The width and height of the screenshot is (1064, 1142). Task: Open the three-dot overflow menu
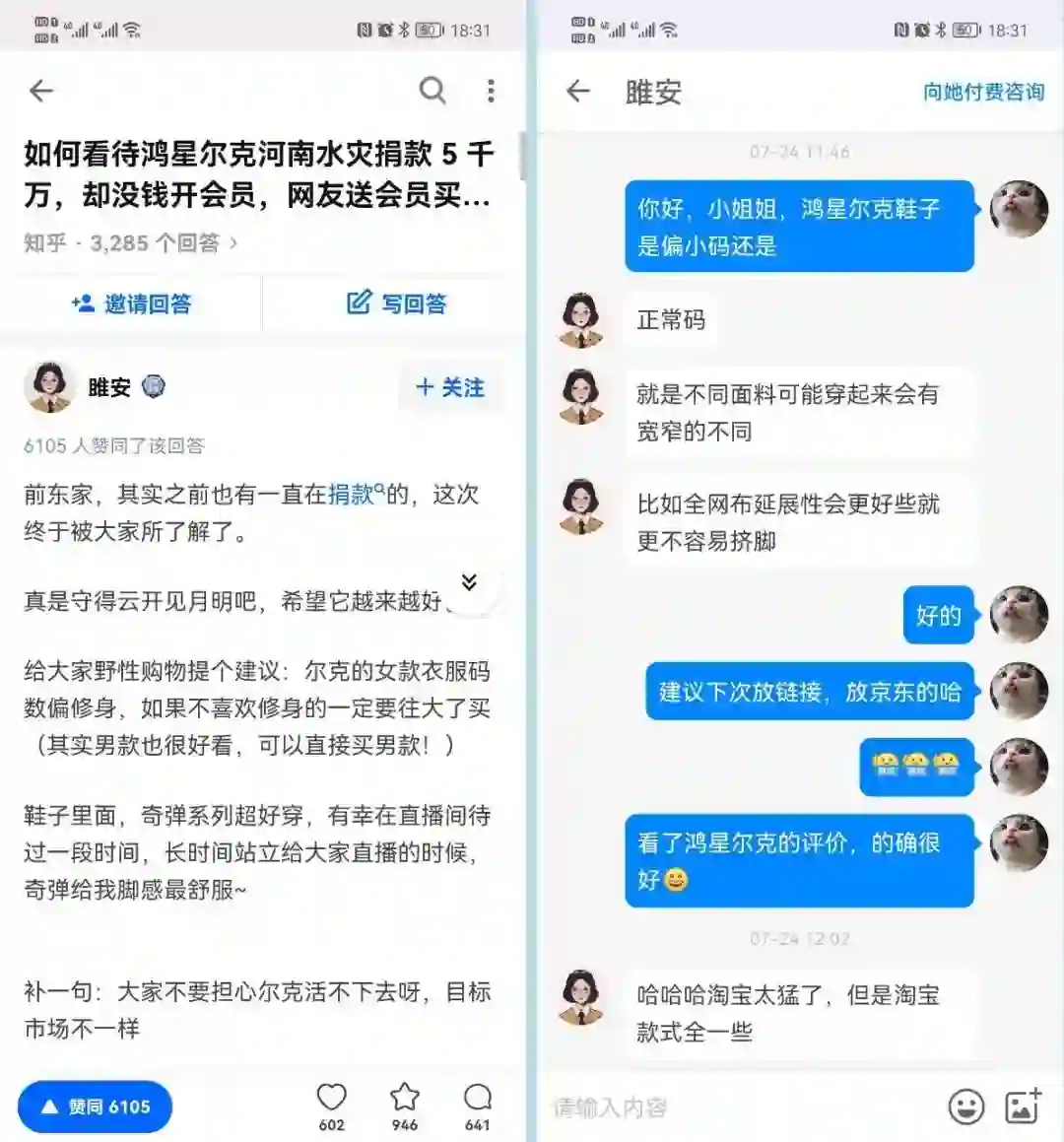point(491,92)
